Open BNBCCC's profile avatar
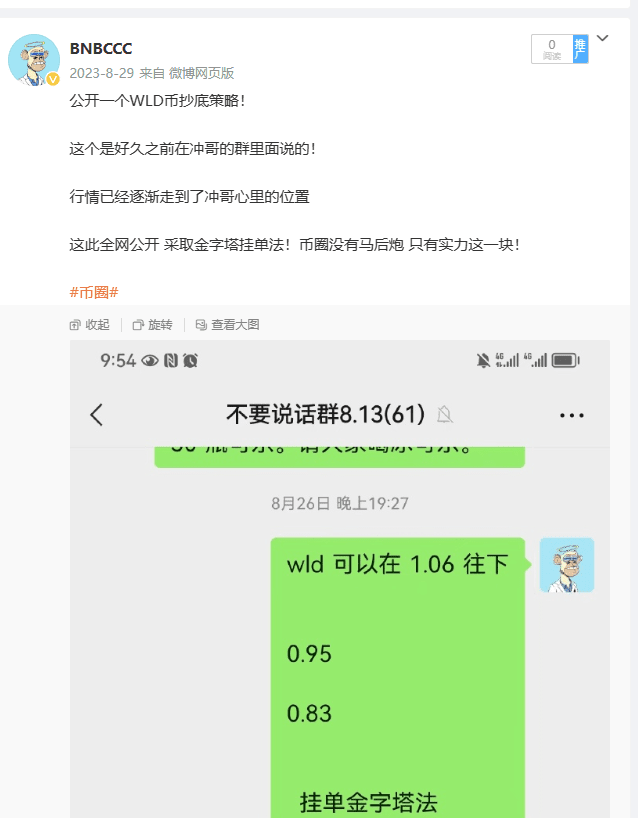Viewport: 638px width, 818px height. (x=34, y=58)
